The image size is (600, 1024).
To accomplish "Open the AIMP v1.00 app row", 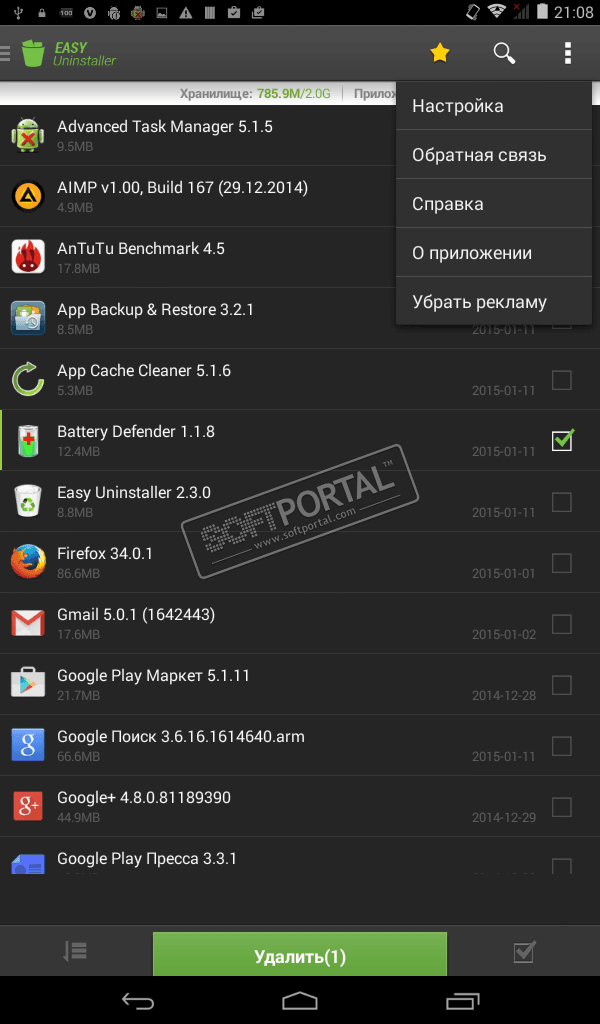I will point(200,196).
